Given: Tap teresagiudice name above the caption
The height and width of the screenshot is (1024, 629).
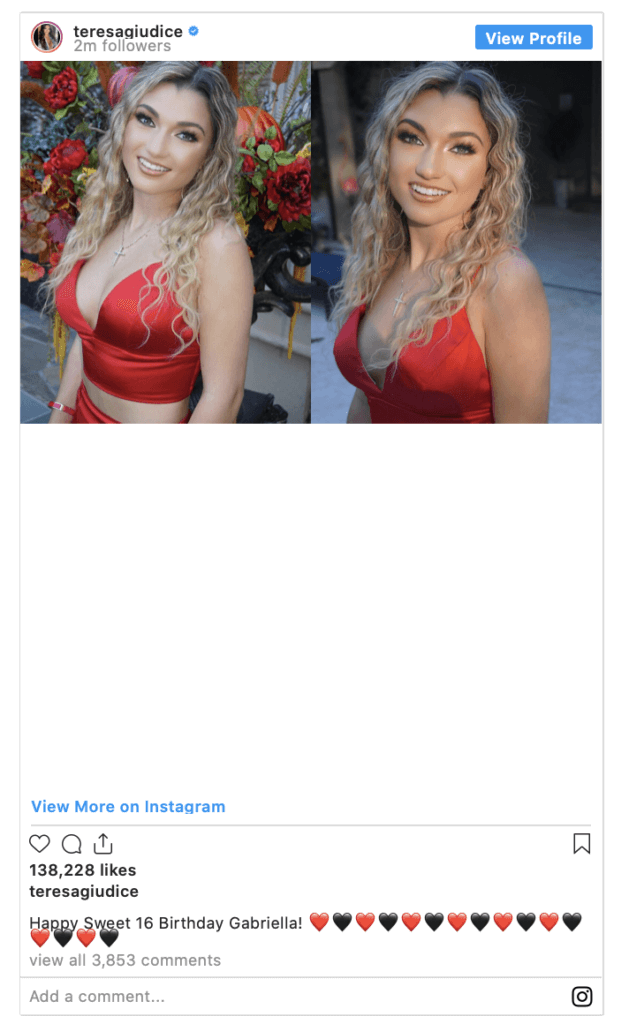Looking at the screenshot, I should point(84,891).
